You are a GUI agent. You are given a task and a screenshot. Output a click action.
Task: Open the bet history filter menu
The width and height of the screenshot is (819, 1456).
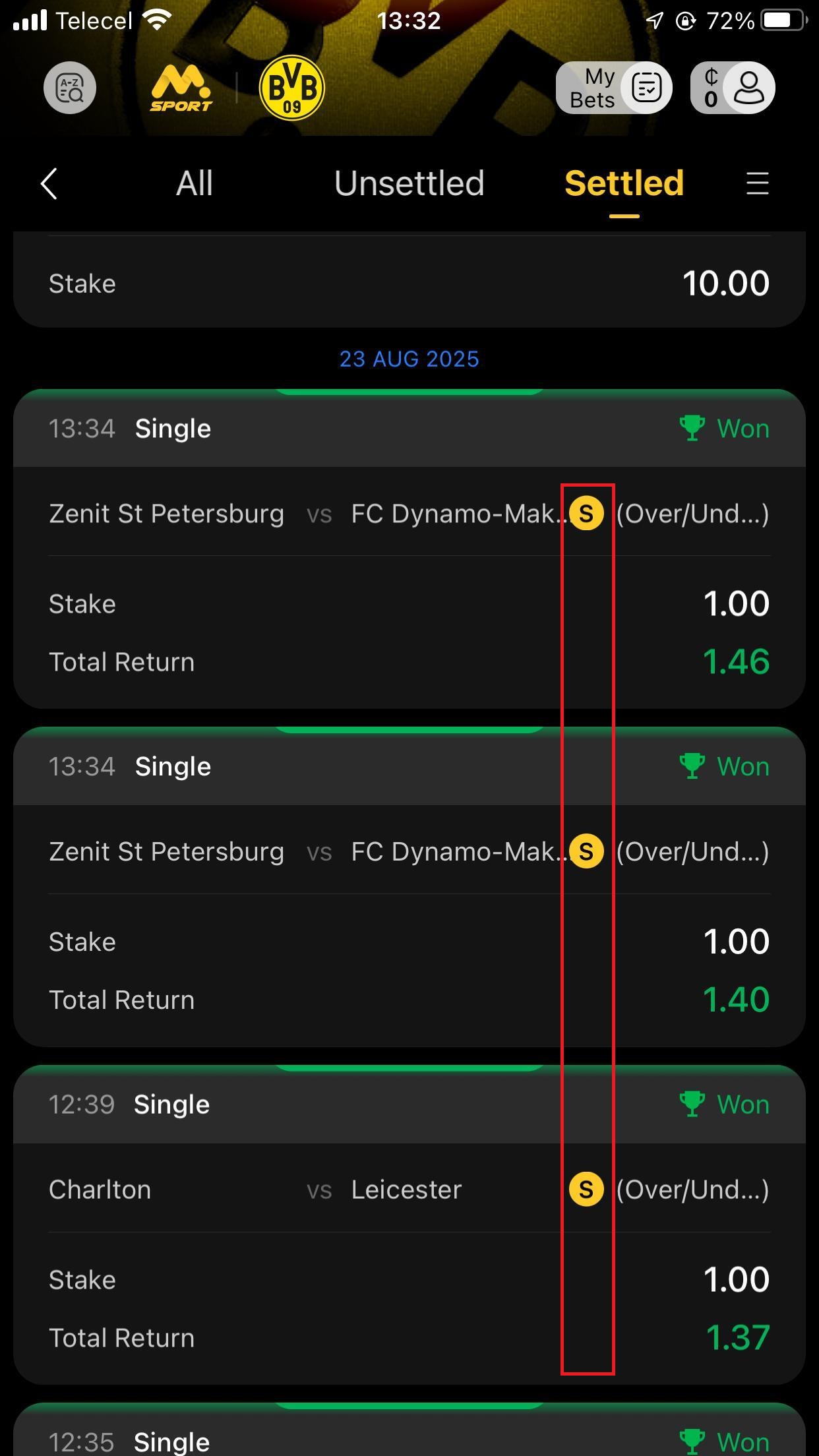[x=757, y=183]
